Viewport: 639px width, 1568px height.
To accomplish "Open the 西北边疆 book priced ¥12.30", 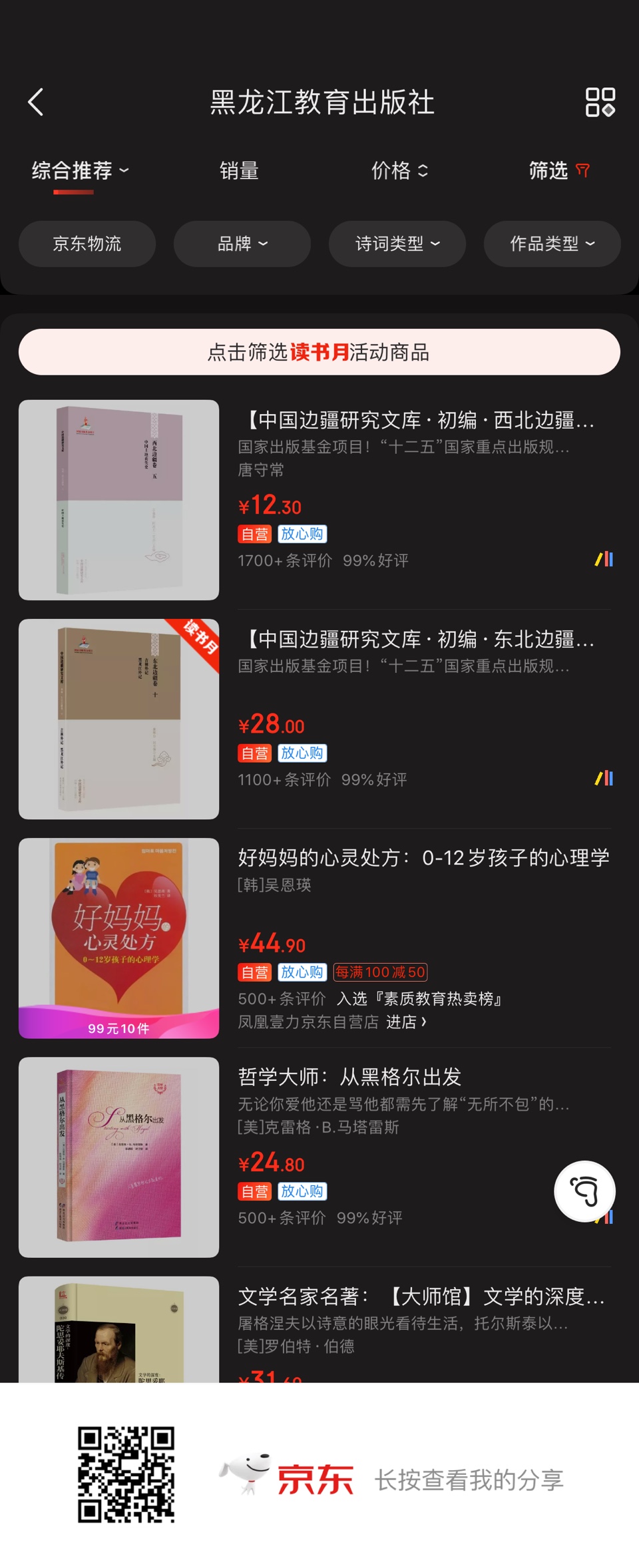I will [416, 421].
